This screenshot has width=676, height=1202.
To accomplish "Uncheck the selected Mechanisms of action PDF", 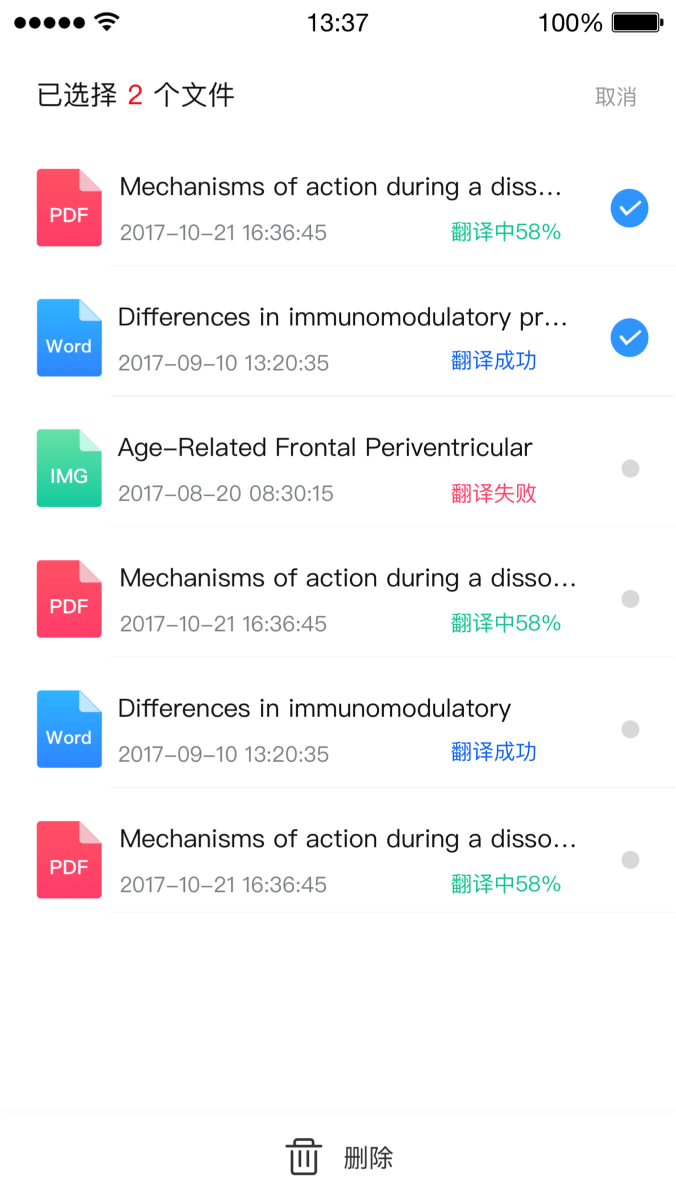I will pos(629,208).
